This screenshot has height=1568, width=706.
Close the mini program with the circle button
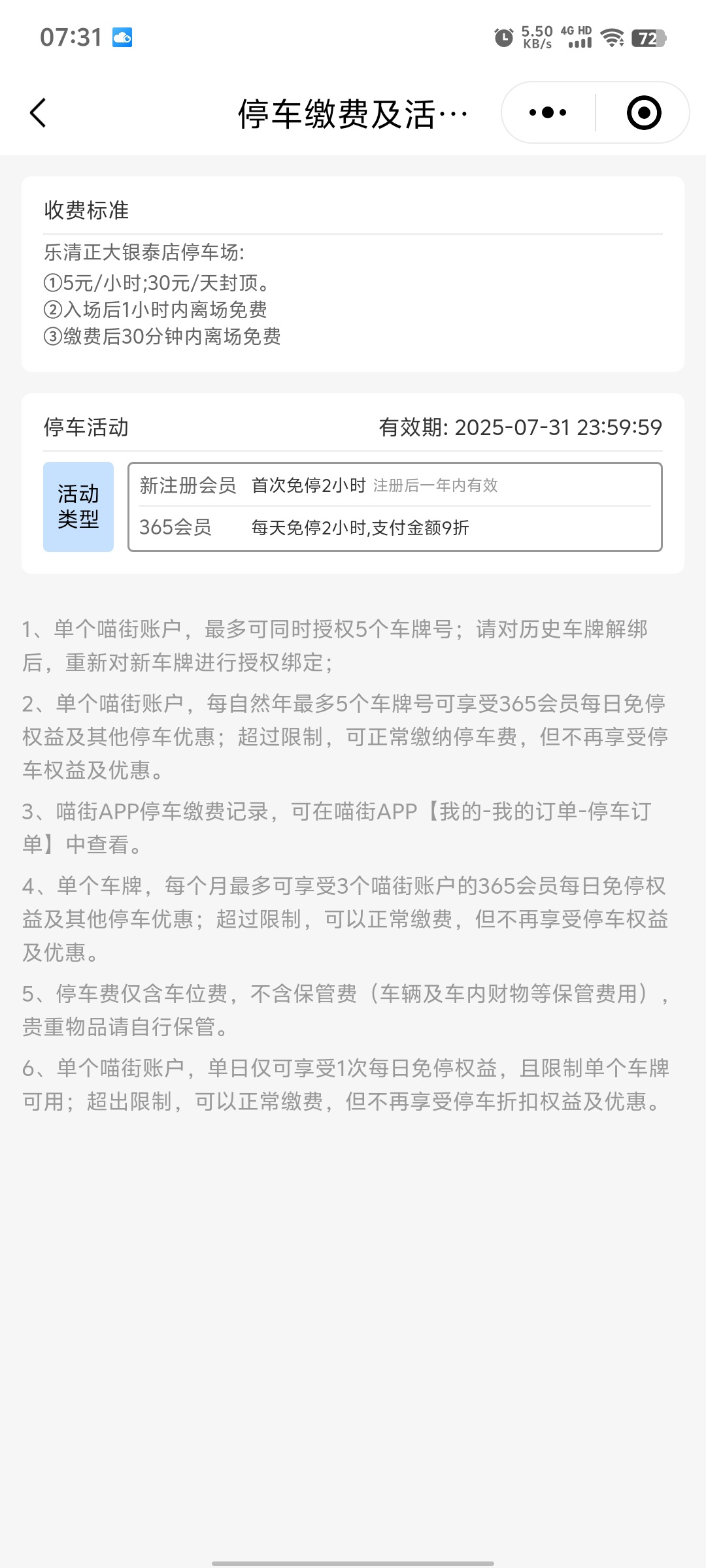click(644, 113)
